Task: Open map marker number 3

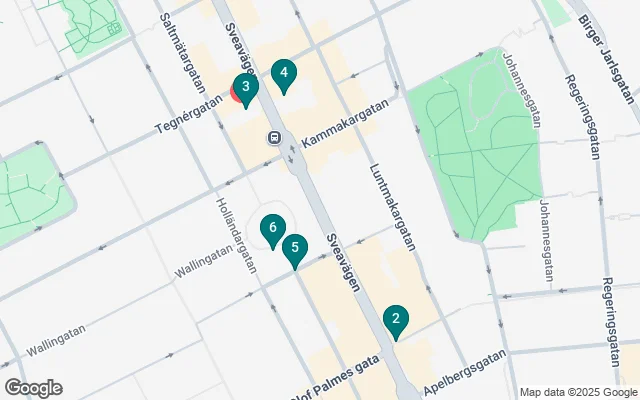Action: 246,88
